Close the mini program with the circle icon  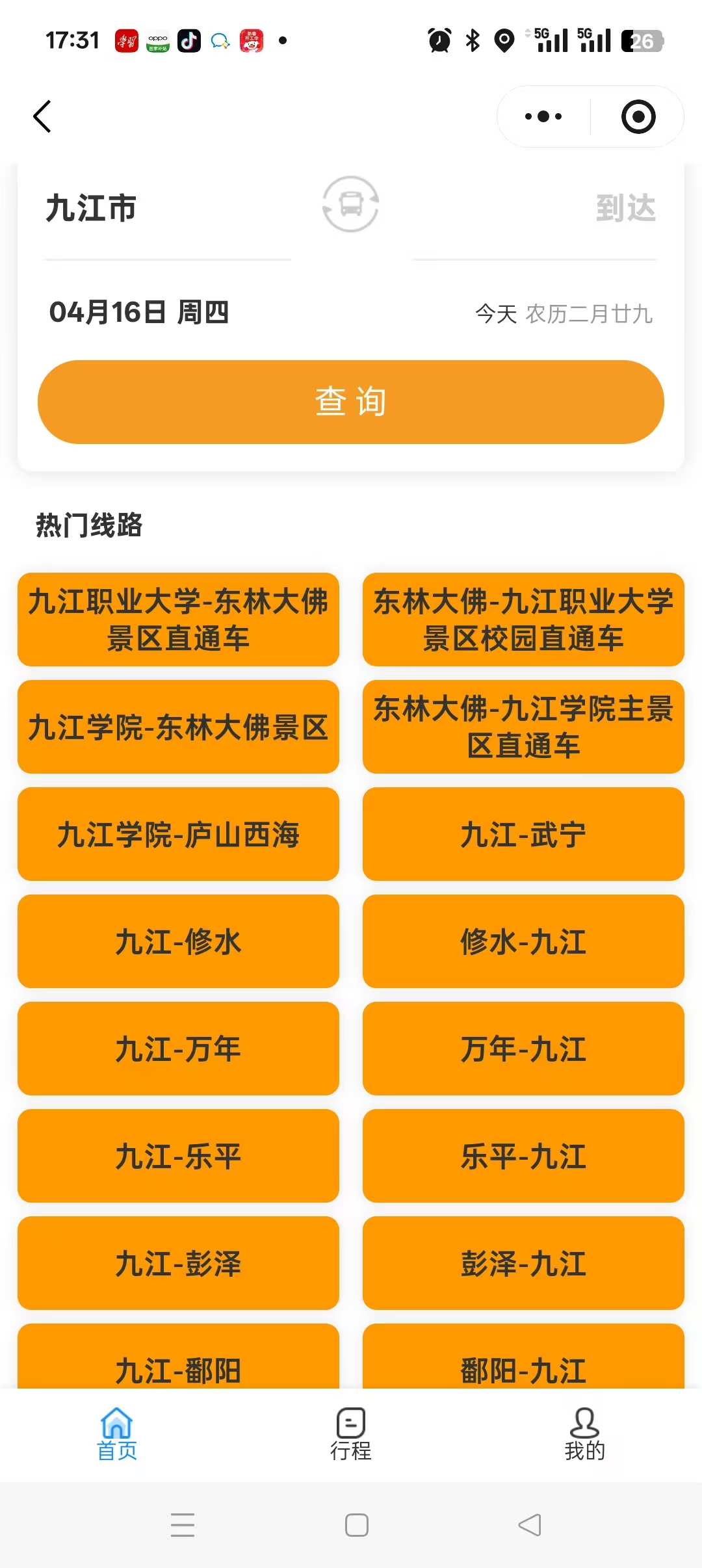pos(638,117)
